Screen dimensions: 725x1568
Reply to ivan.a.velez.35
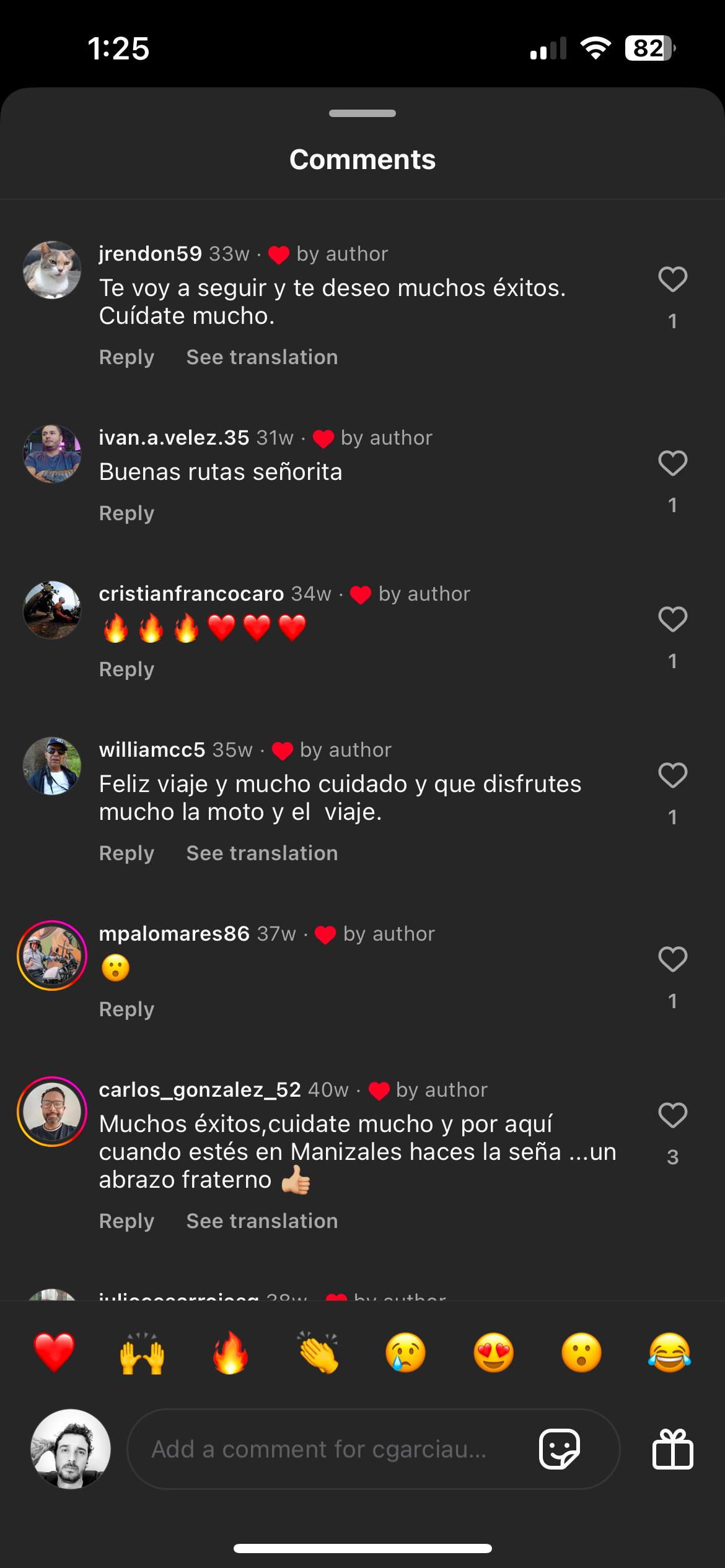(x=126, y=513)
